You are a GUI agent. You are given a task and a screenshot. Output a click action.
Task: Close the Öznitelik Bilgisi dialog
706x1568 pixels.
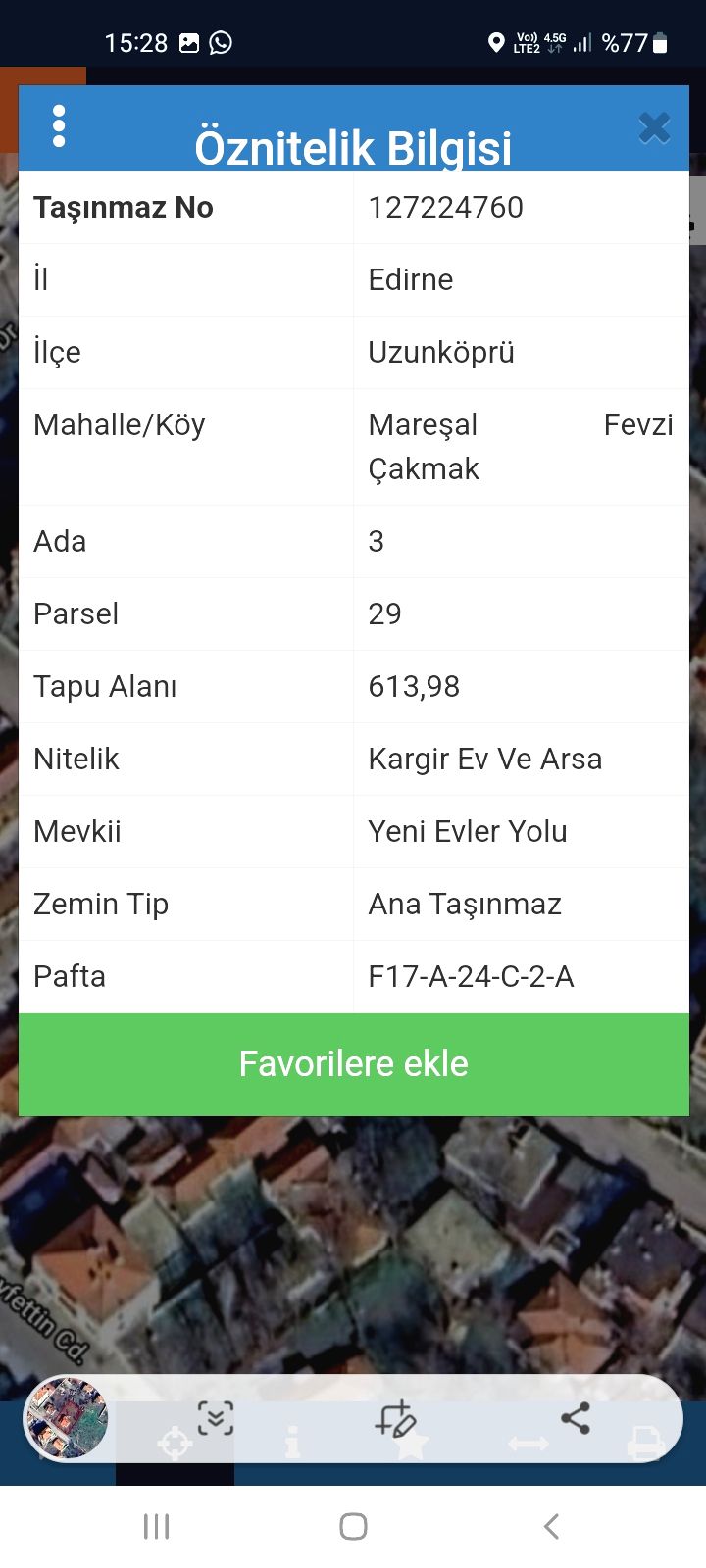coord(654,128)
